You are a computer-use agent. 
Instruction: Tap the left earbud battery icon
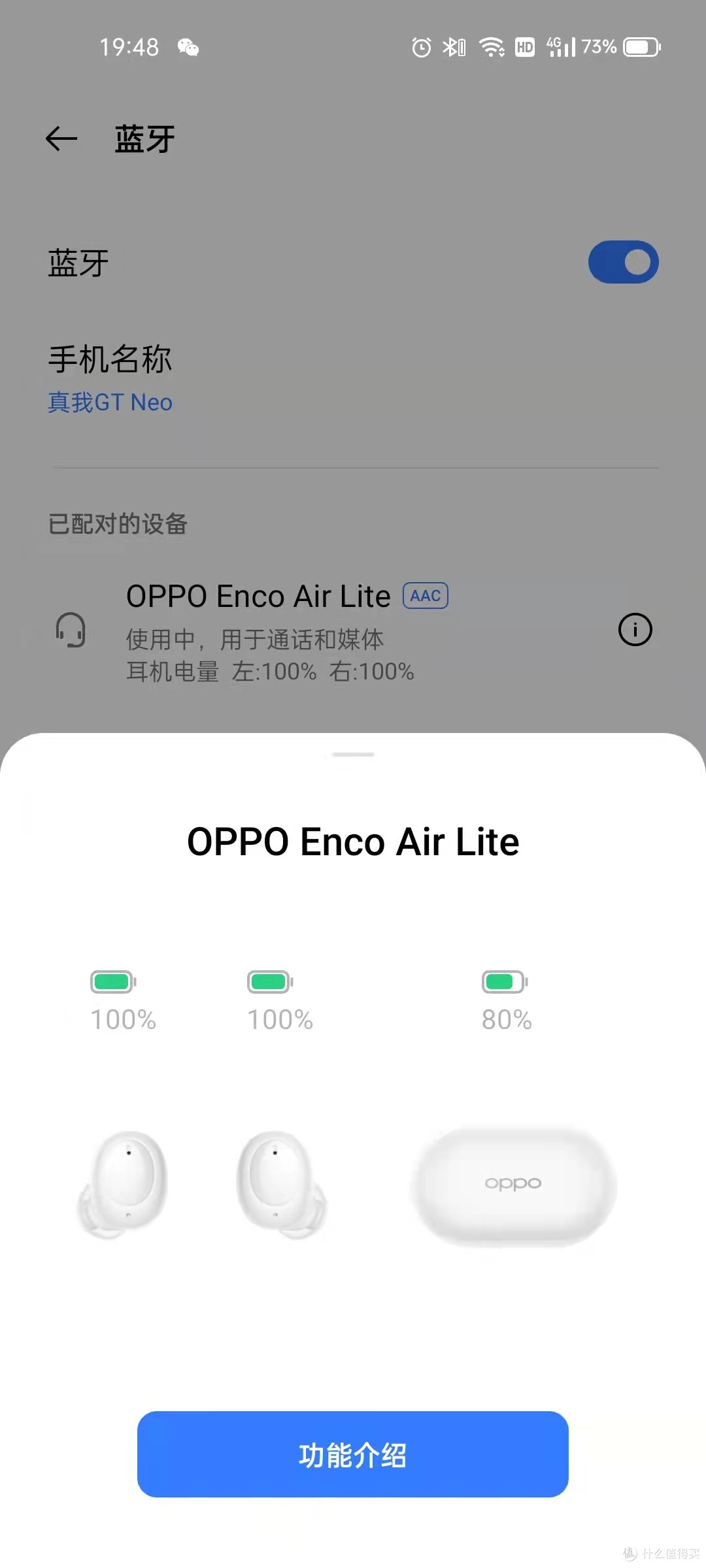[x=112, y=981]
